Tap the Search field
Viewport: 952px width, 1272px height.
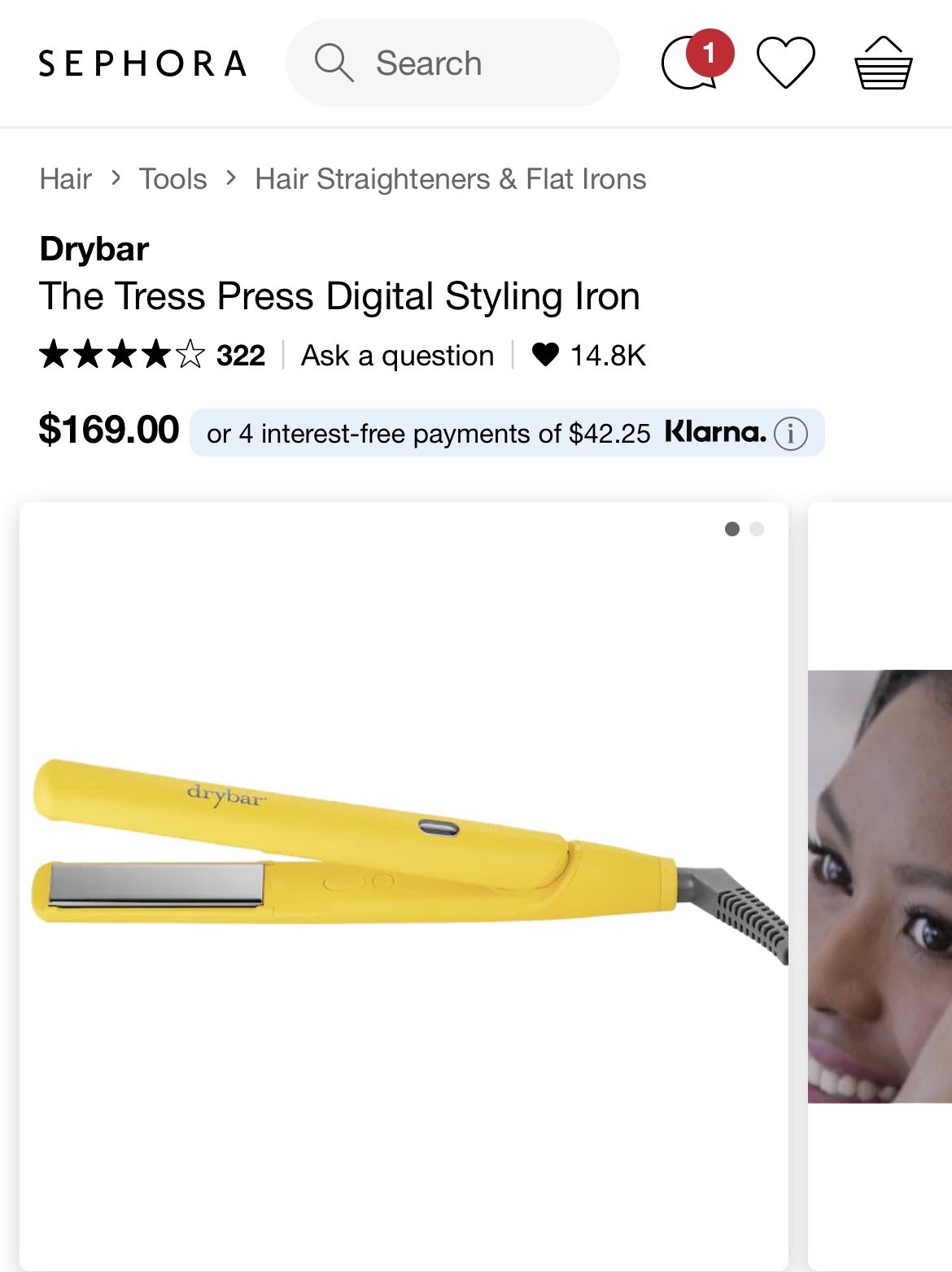tap(452, 63)
